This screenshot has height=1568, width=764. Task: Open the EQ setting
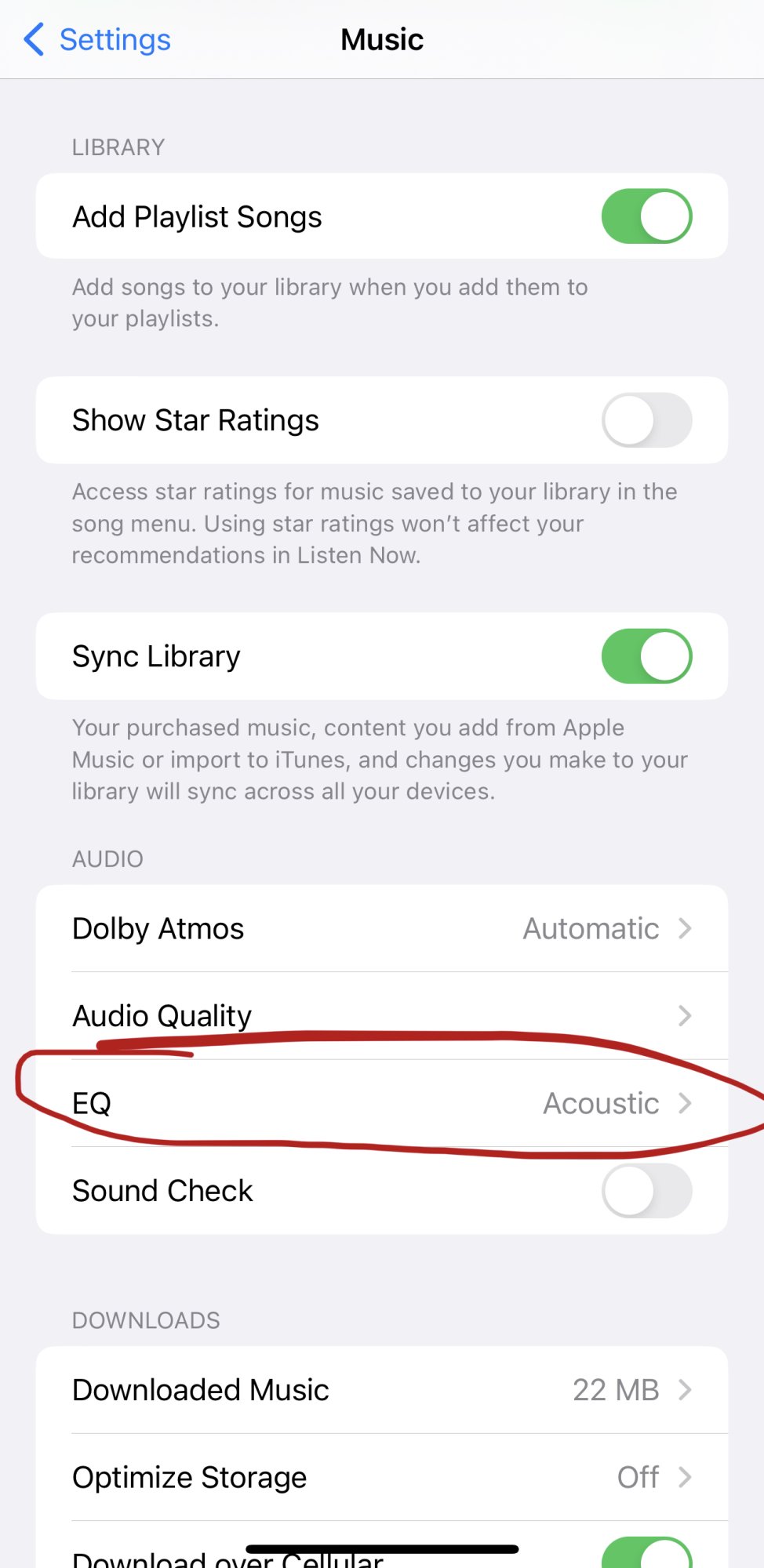tap(382, 1103)
